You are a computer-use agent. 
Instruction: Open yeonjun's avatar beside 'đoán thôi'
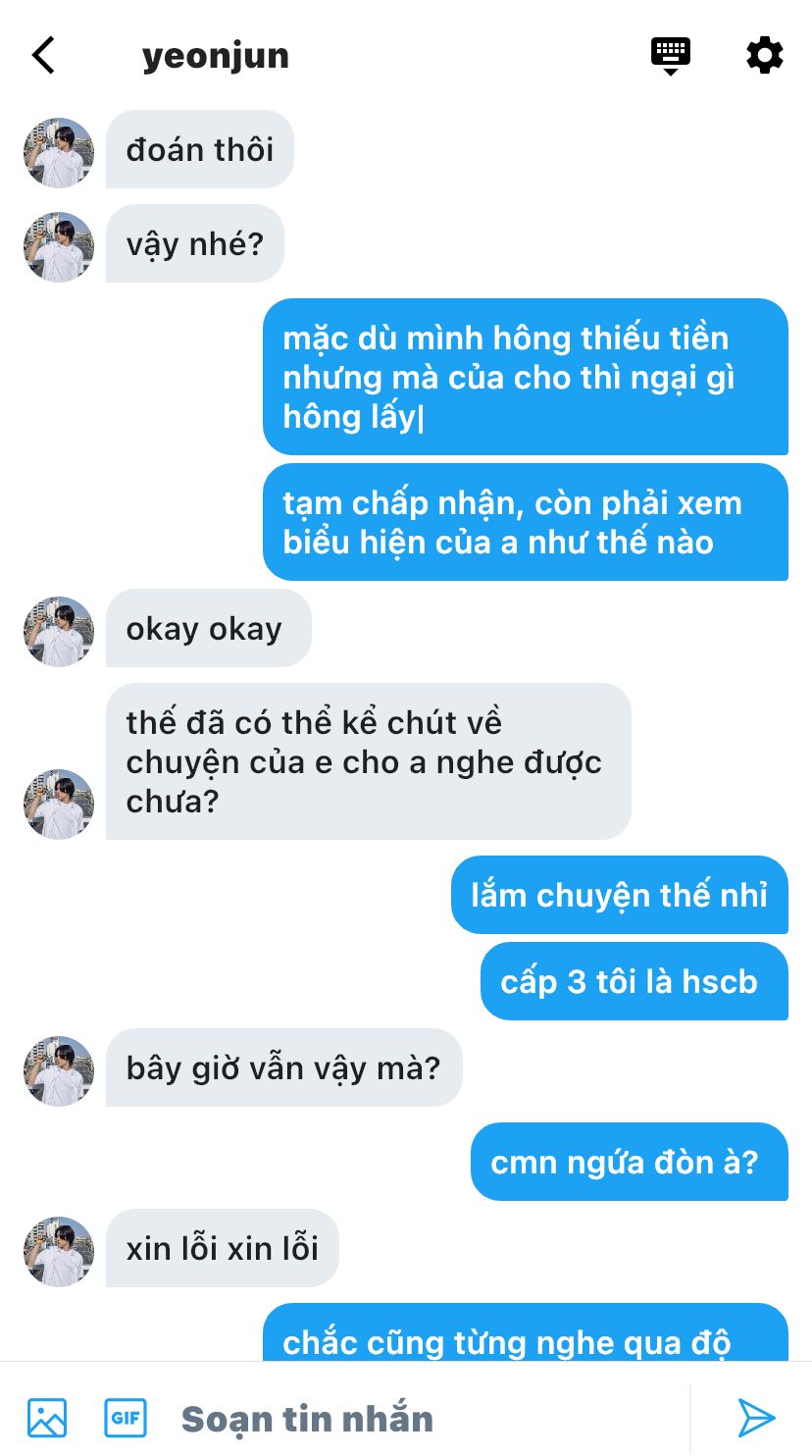click(59, 153)
